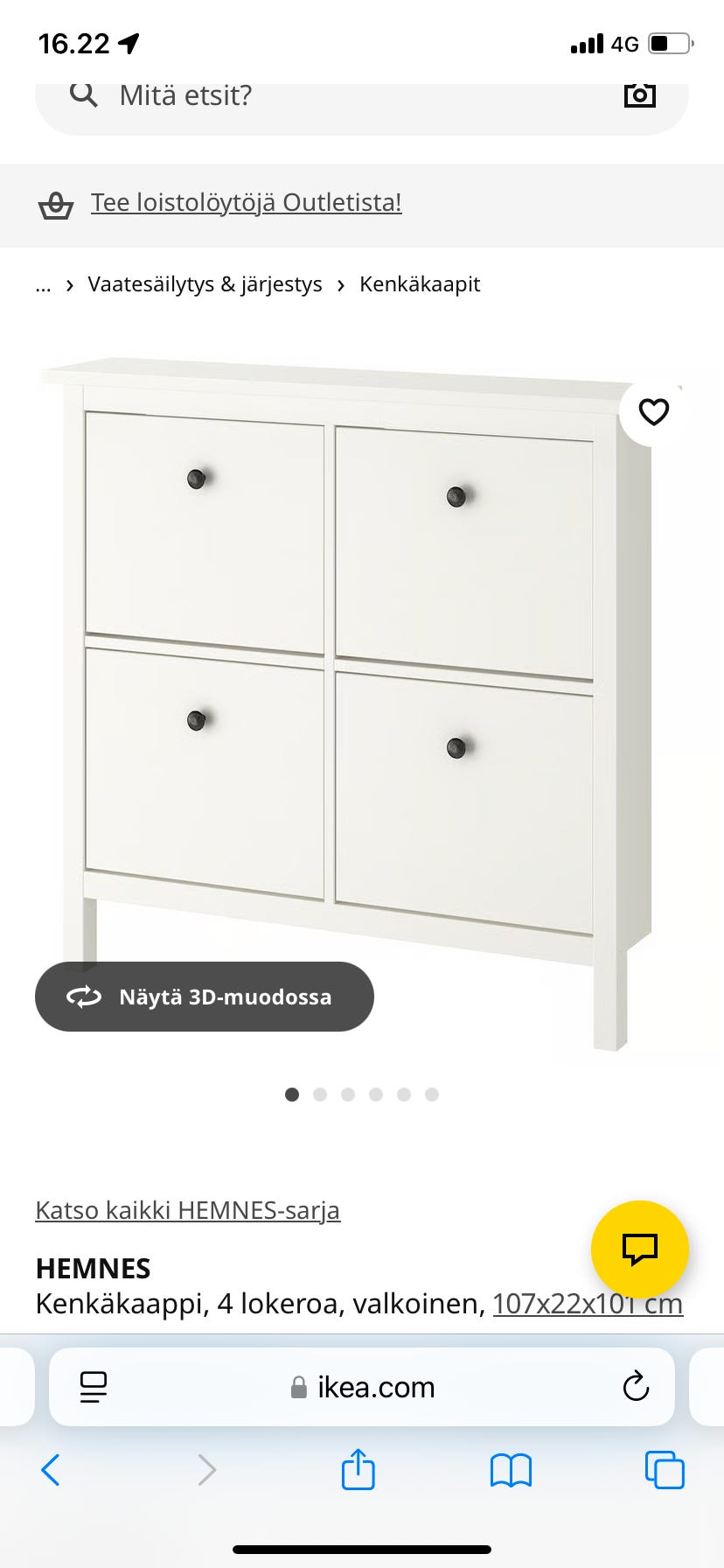The image size is (724, 1568).
Task: Open the 'Tee loistolöytöjä Outletista!' link
Action: (246, 203)
